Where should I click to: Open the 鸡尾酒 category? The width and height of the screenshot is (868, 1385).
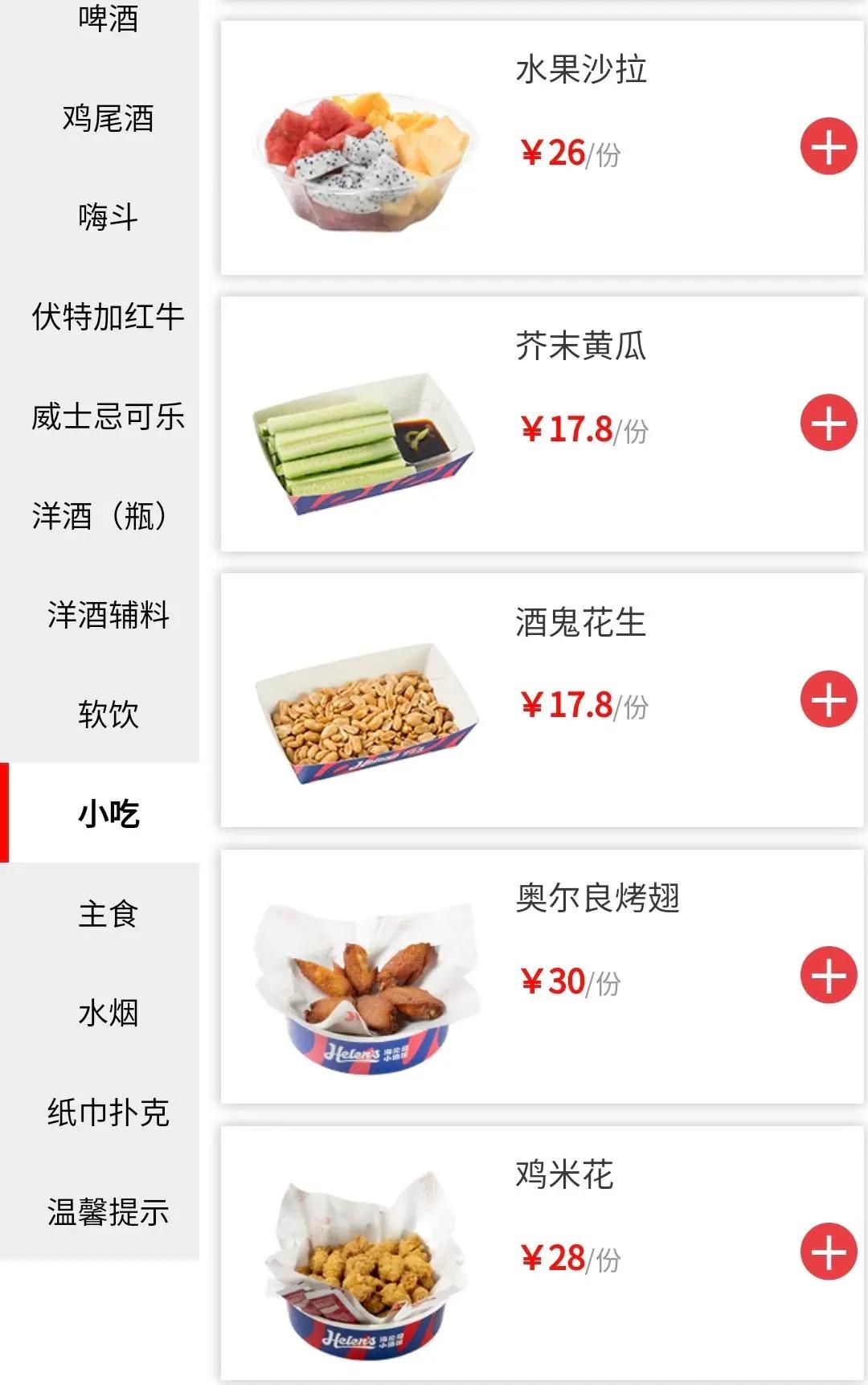107,119
